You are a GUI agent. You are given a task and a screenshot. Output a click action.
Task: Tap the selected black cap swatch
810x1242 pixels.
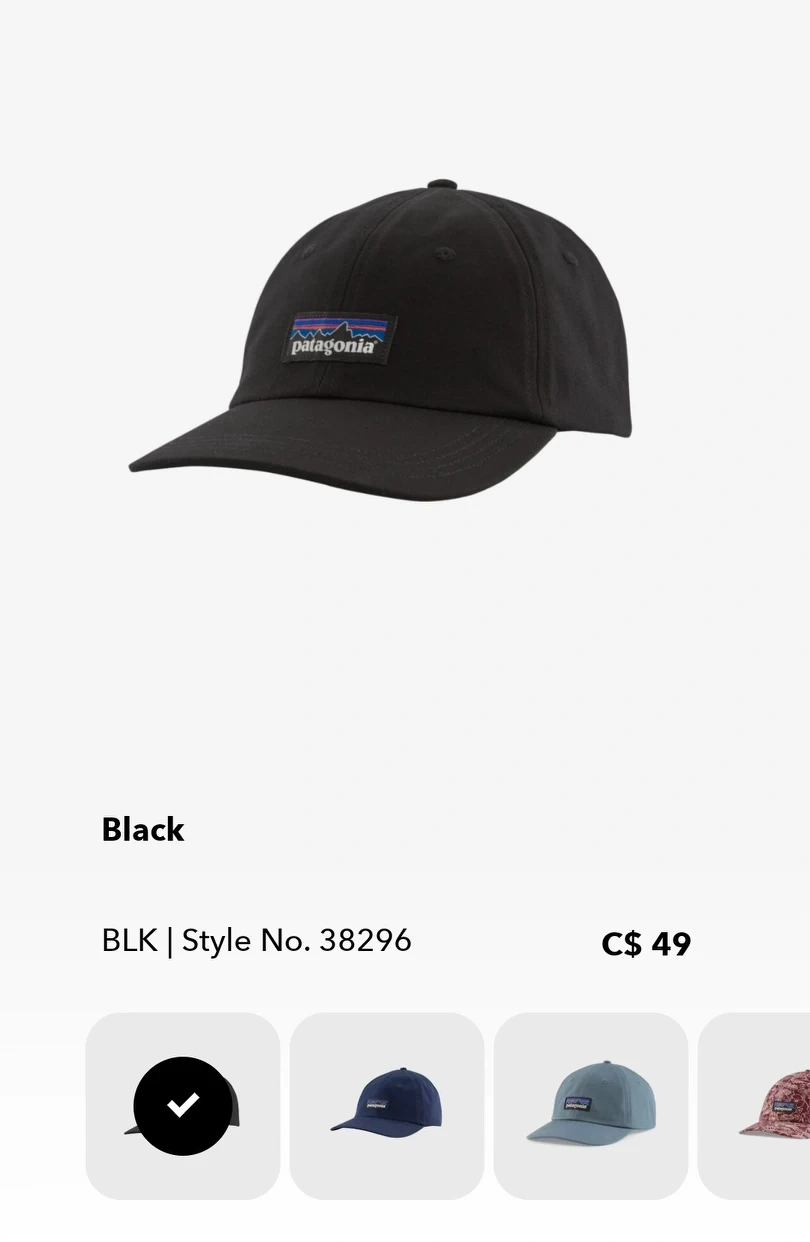pos(182,1105)
